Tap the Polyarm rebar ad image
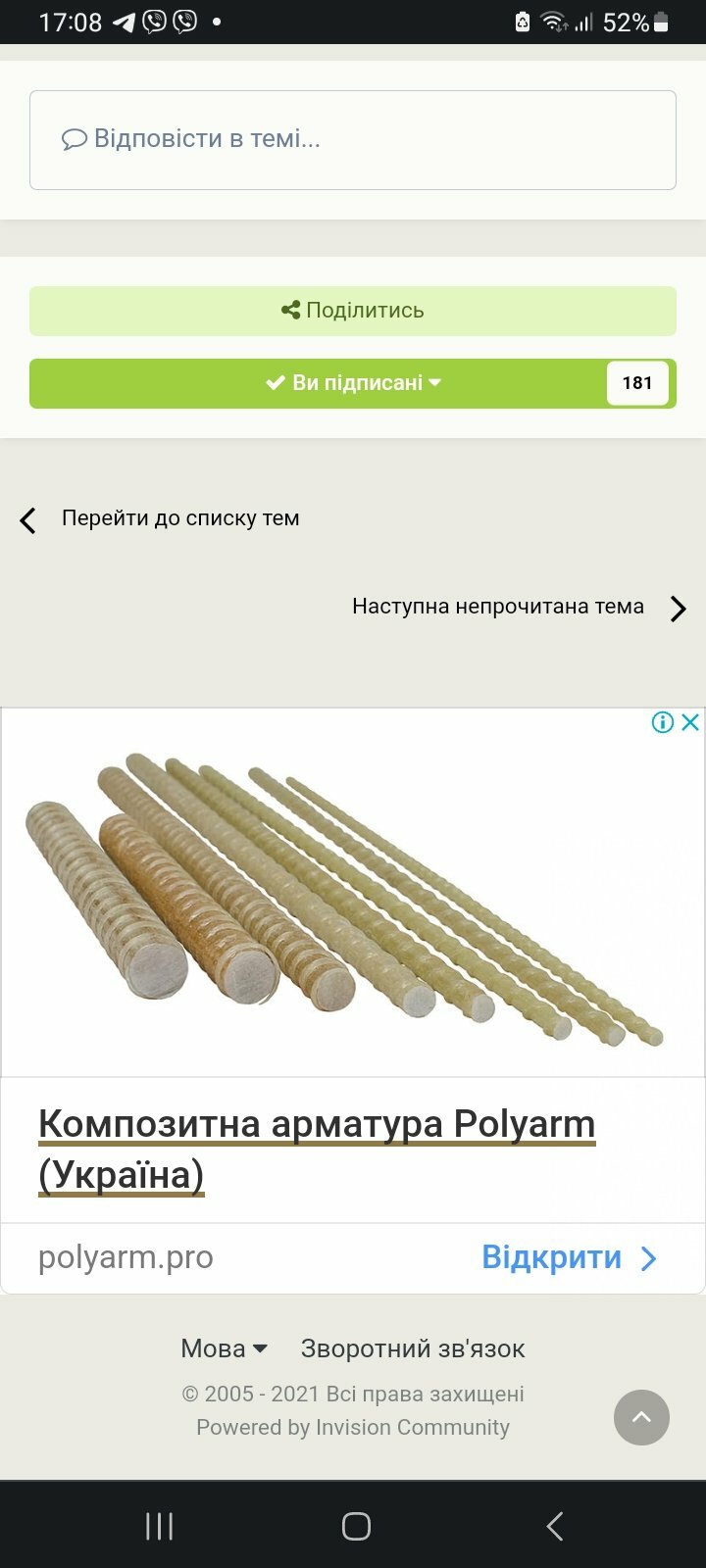This screenshot has height=1568, width=706. pyautogui.click(x=353, y=893)
